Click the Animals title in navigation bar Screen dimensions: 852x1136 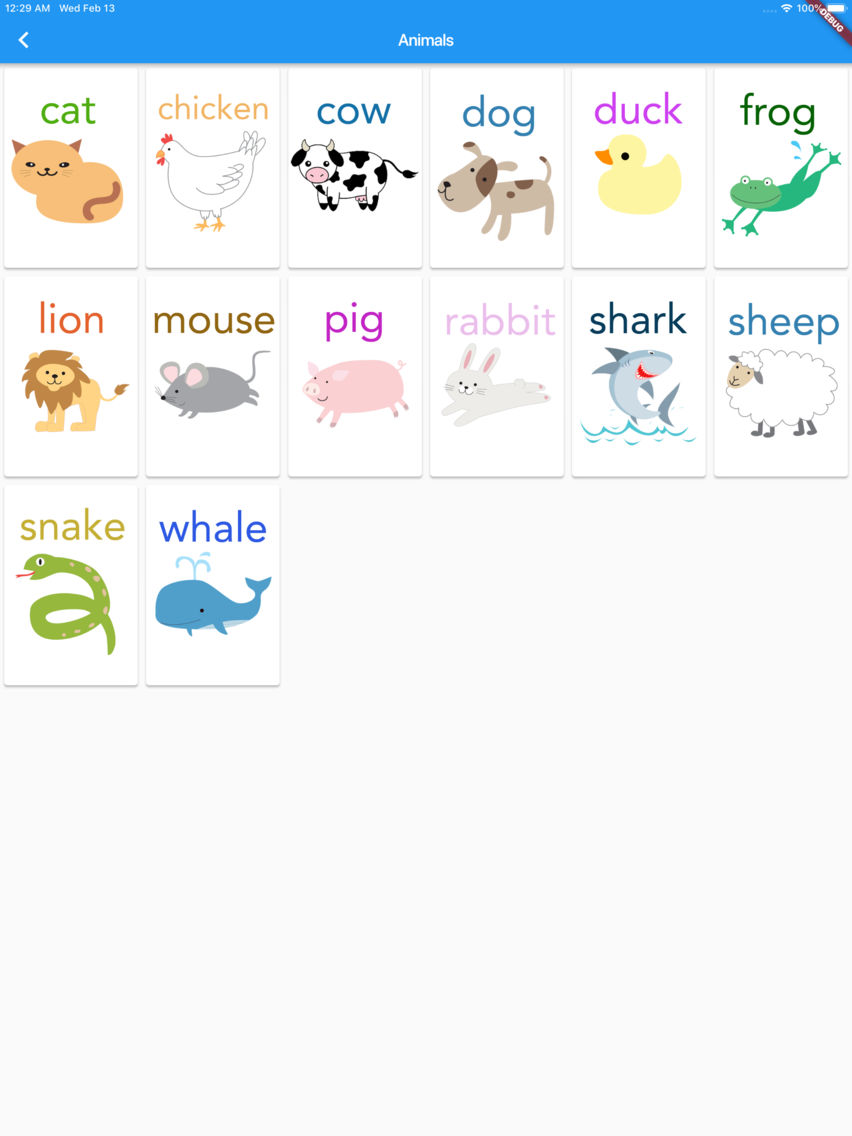tap(426, 40)
